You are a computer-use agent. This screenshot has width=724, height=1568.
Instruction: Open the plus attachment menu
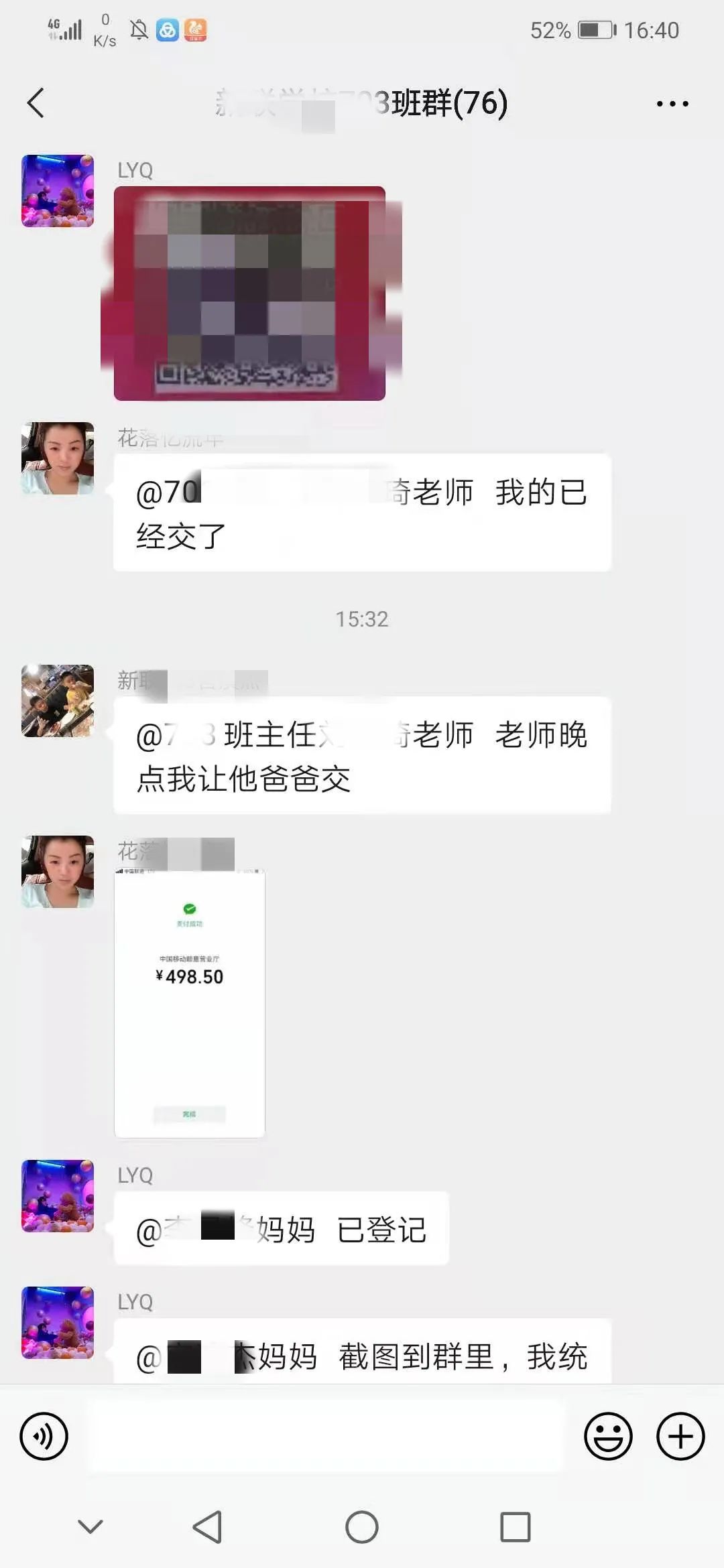(x=680, y=1437)
